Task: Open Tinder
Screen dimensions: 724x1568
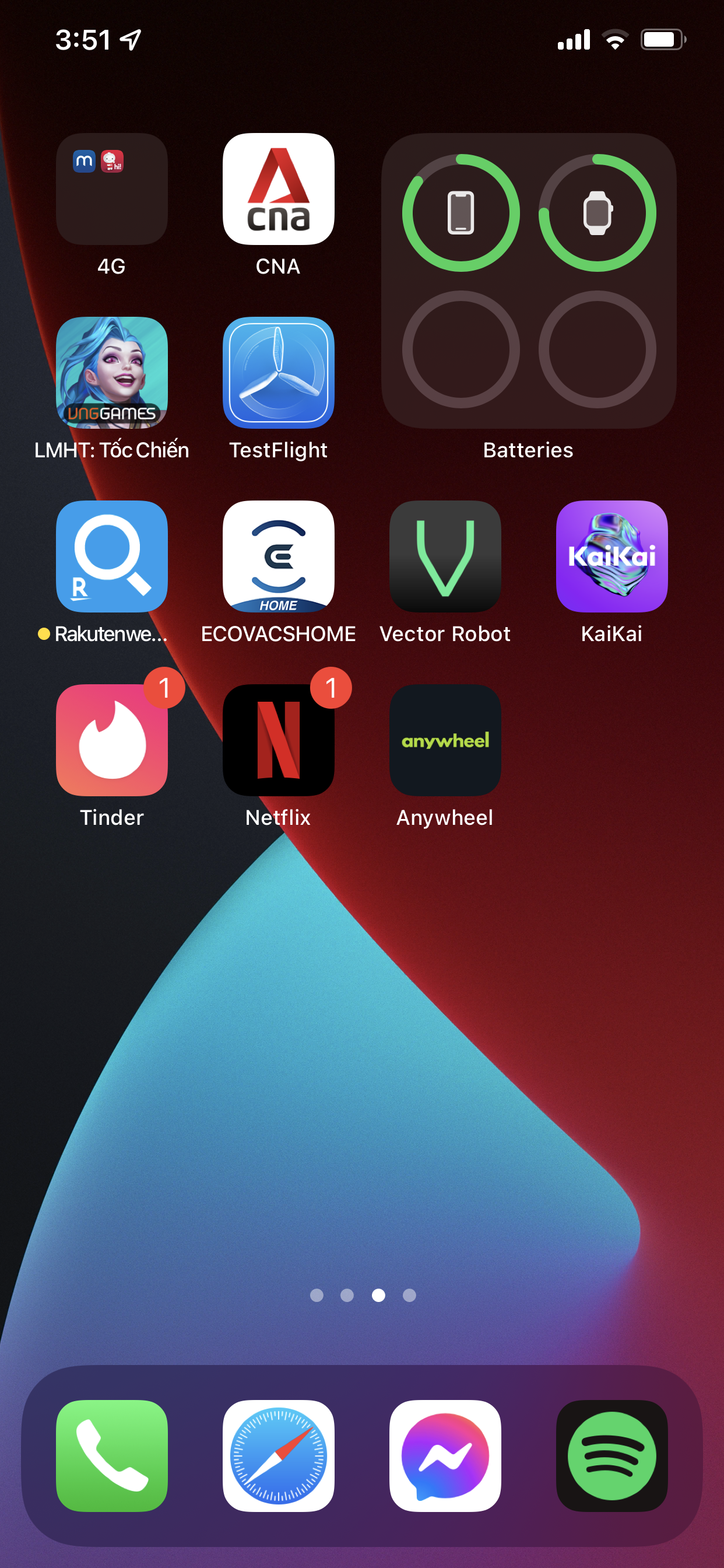Action: [x=111, y=740]
